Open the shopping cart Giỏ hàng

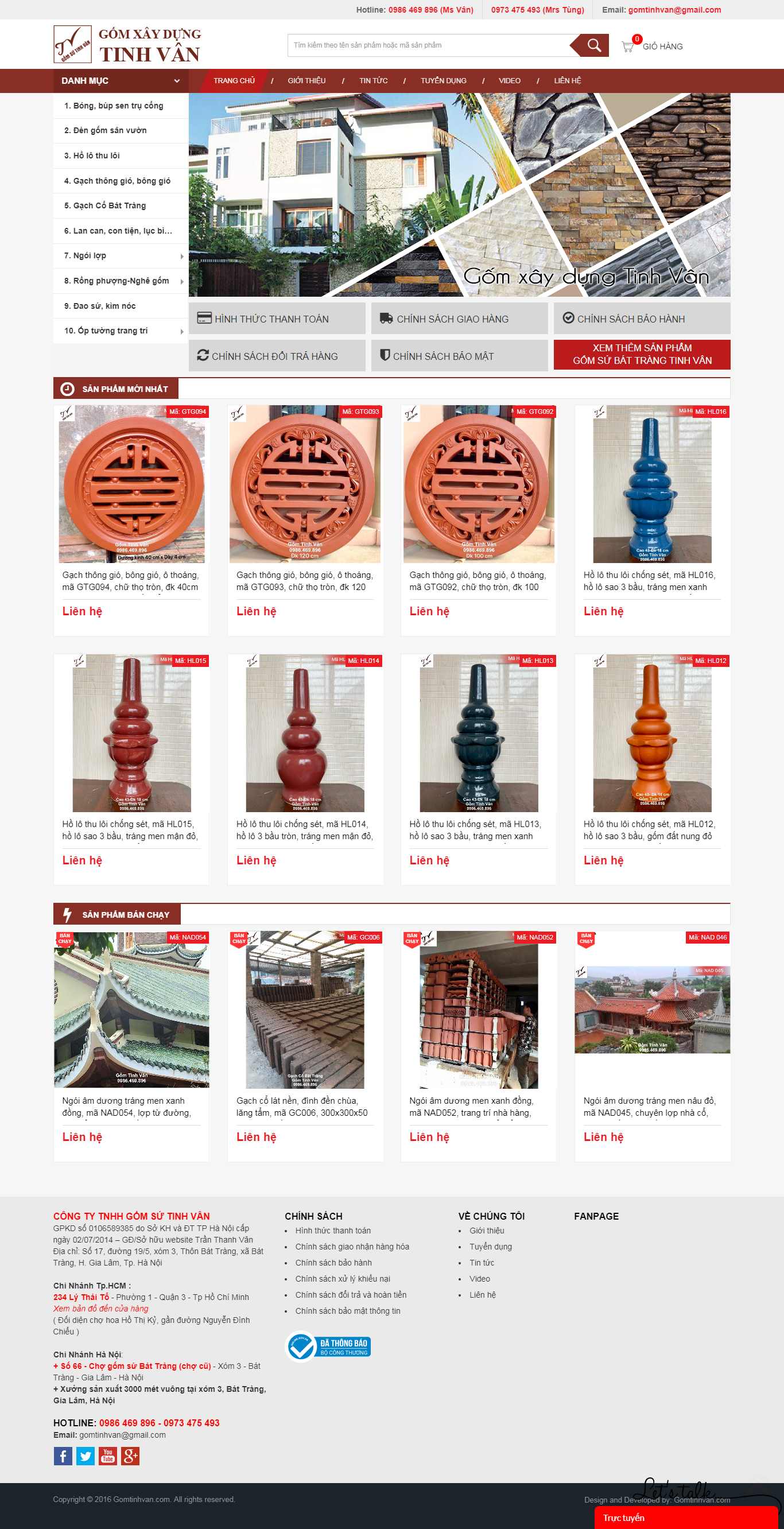(x=652, y=46)
